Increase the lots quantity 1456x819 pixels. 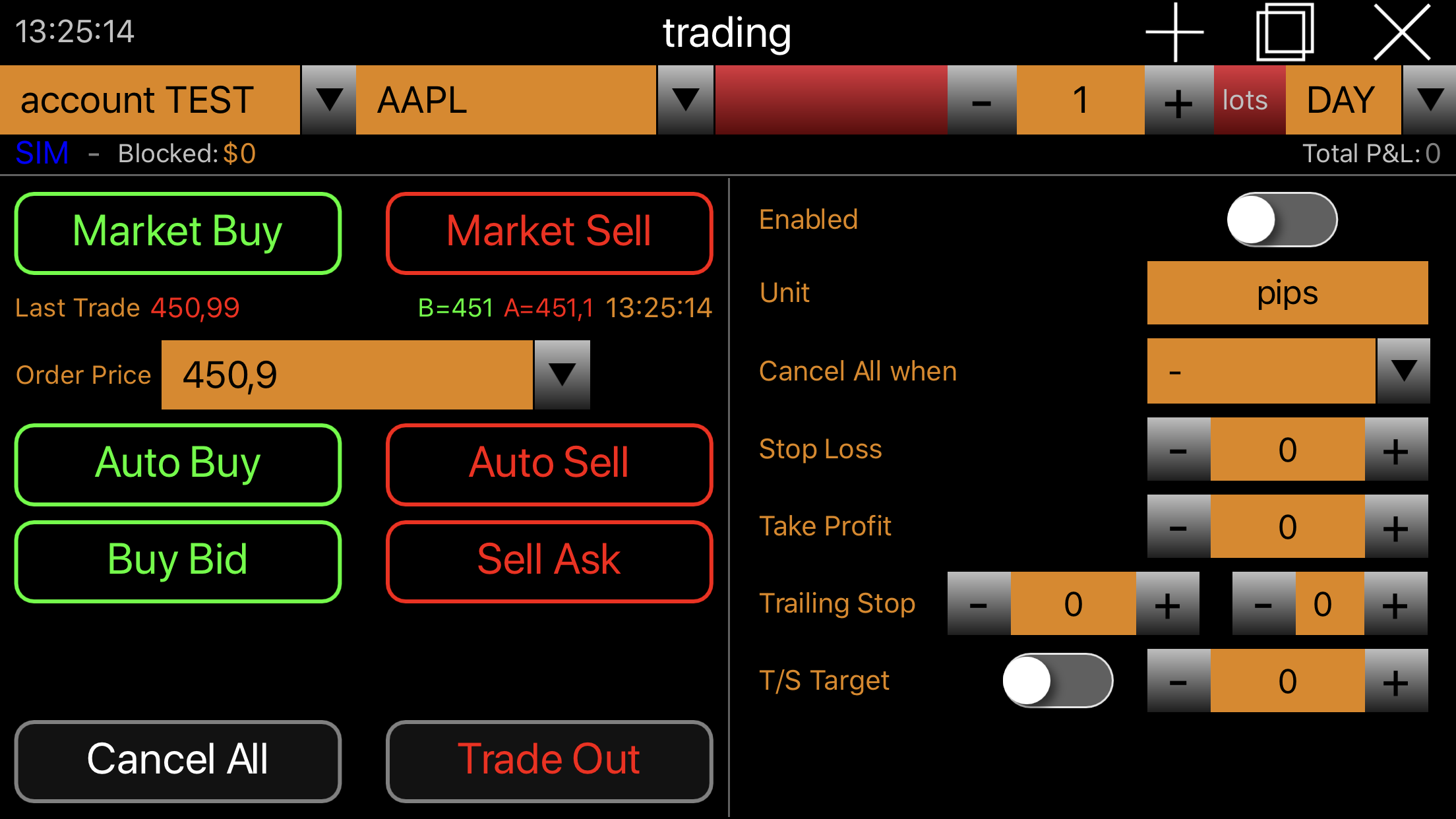1178,102
